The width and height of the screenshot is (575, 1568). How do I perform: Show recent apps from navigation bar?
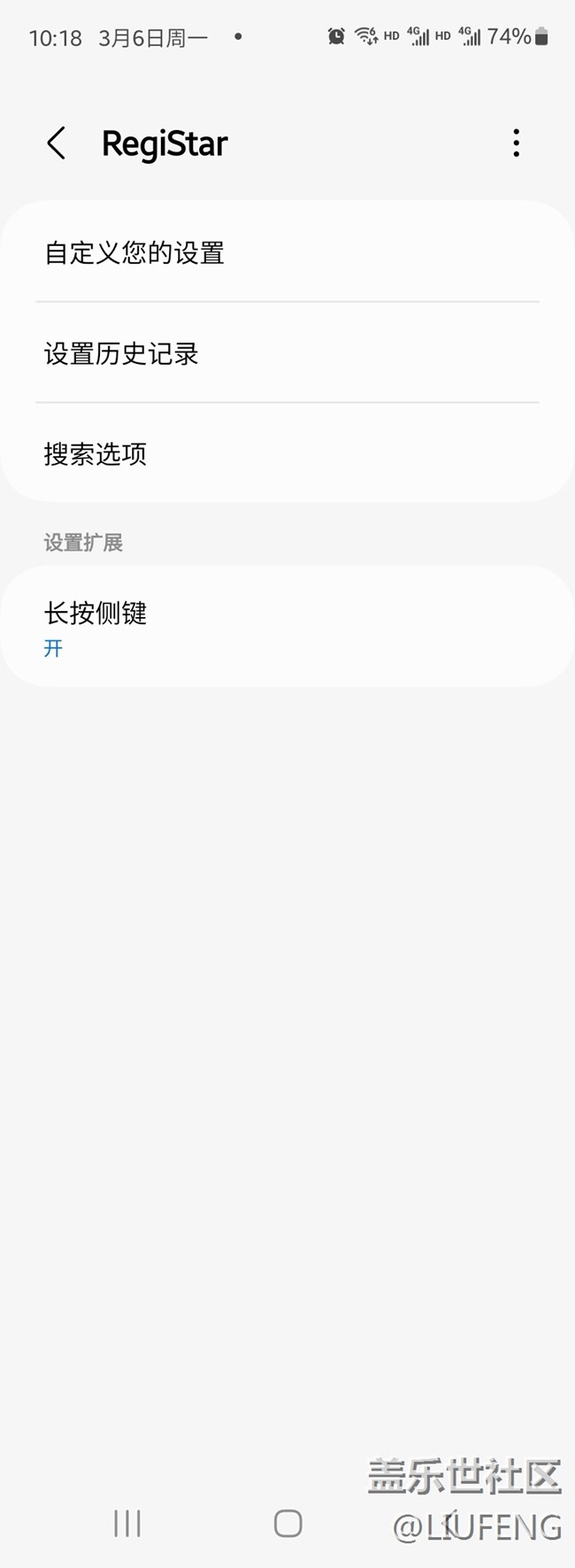(127, 1524)
